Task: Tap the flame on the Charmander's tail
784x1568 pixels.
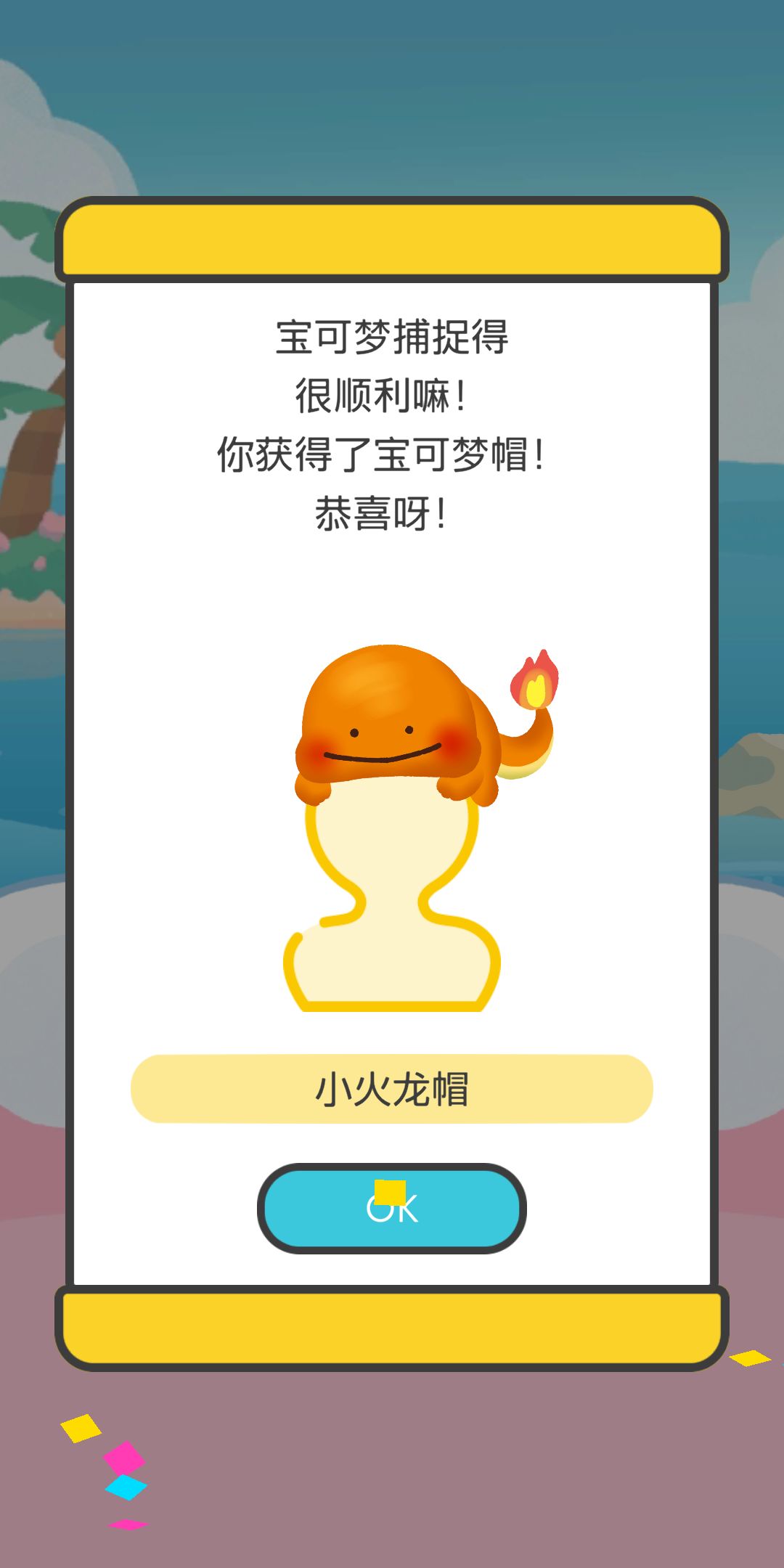Action: (x=535, y=679)
